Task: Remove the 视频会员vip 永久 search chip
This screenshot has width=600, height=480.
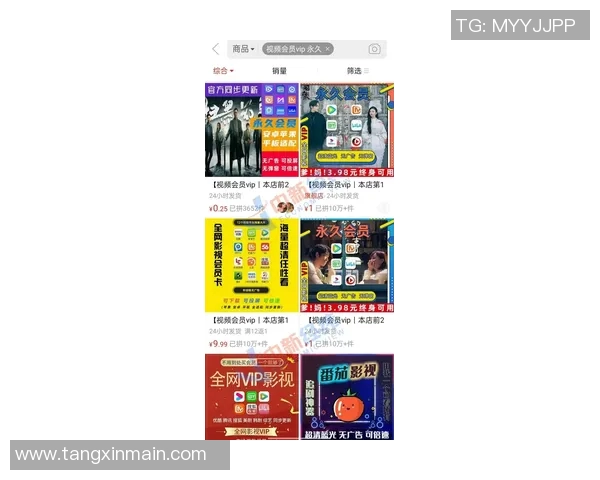Action: (x=327, y=49)
